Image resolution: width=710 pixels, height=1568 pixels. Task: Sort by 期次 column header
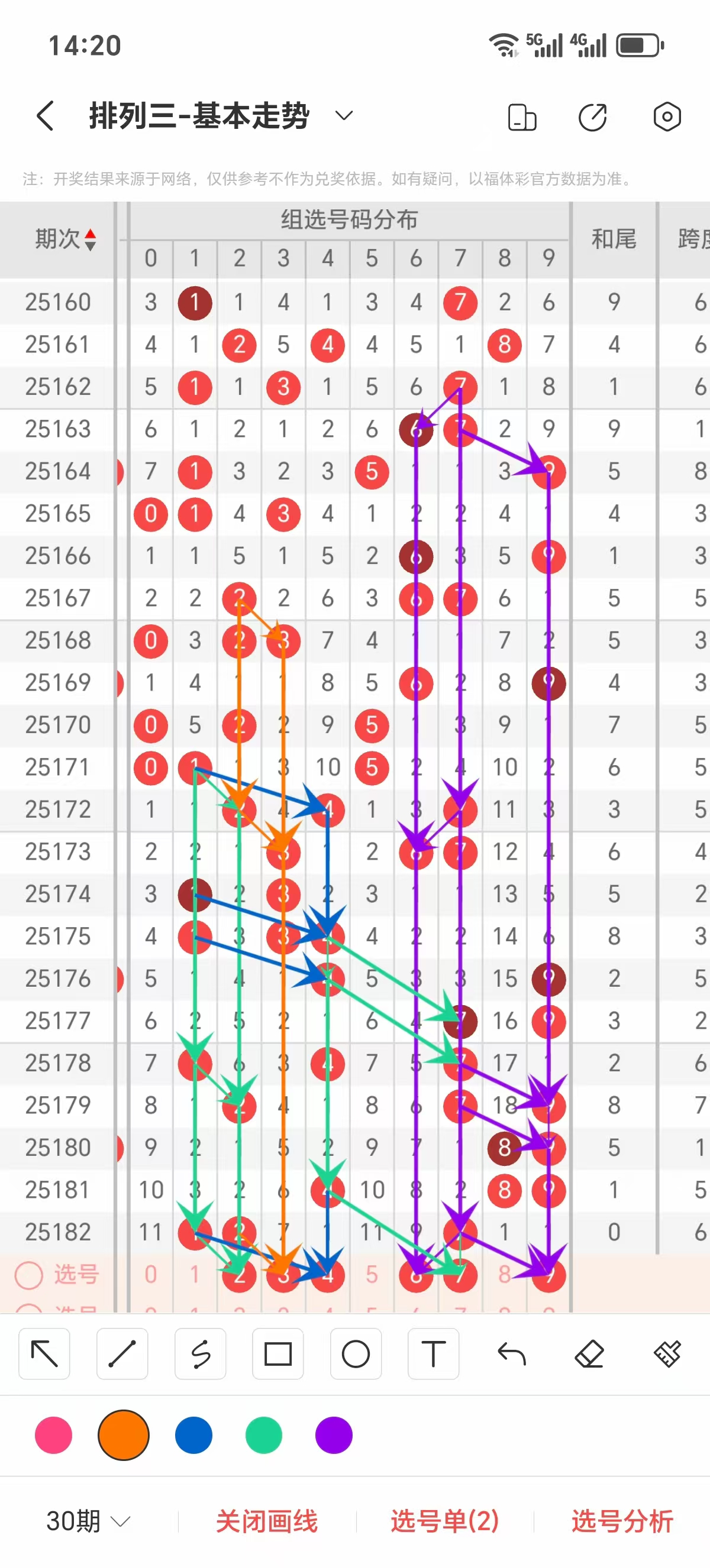(64, 239)
